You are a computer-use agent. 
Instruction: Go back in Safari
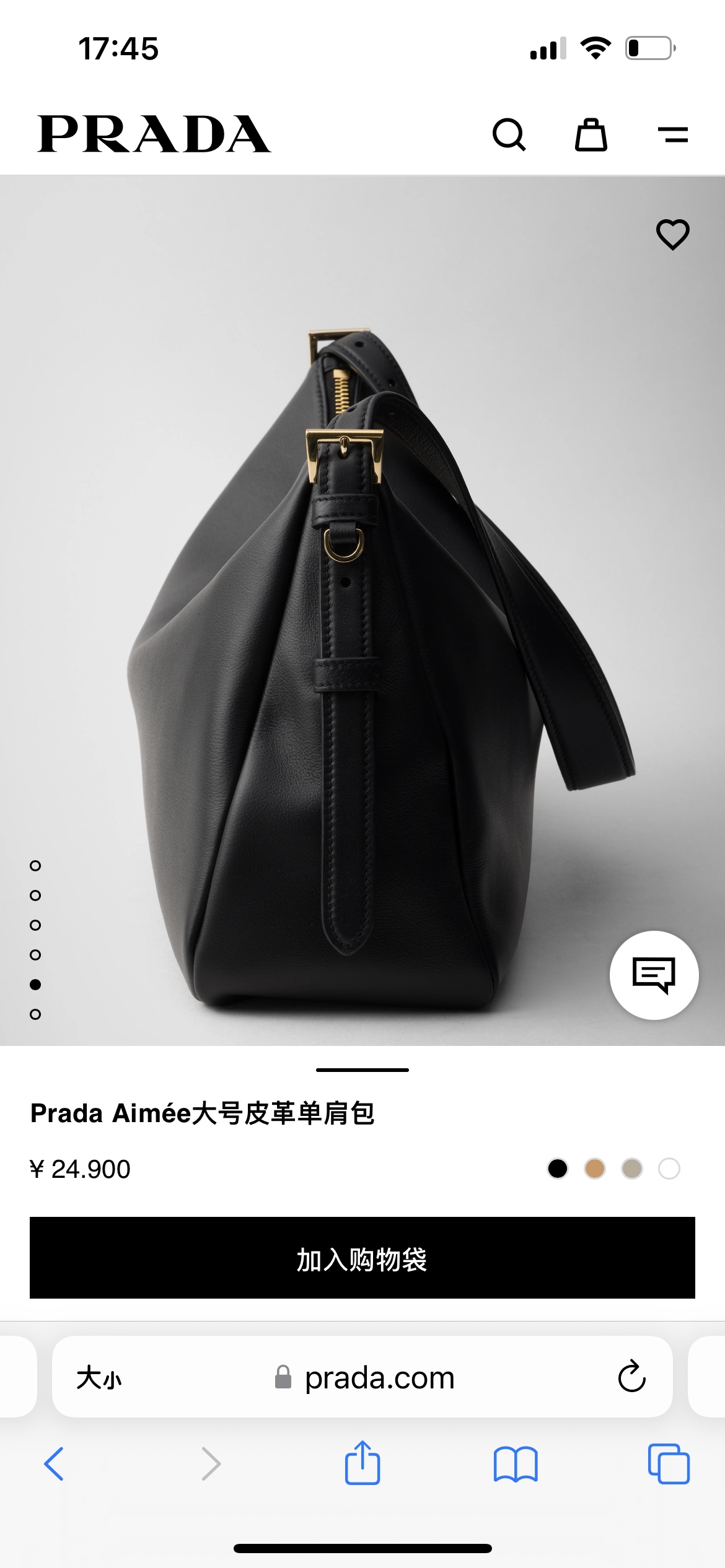[54, 1464]
